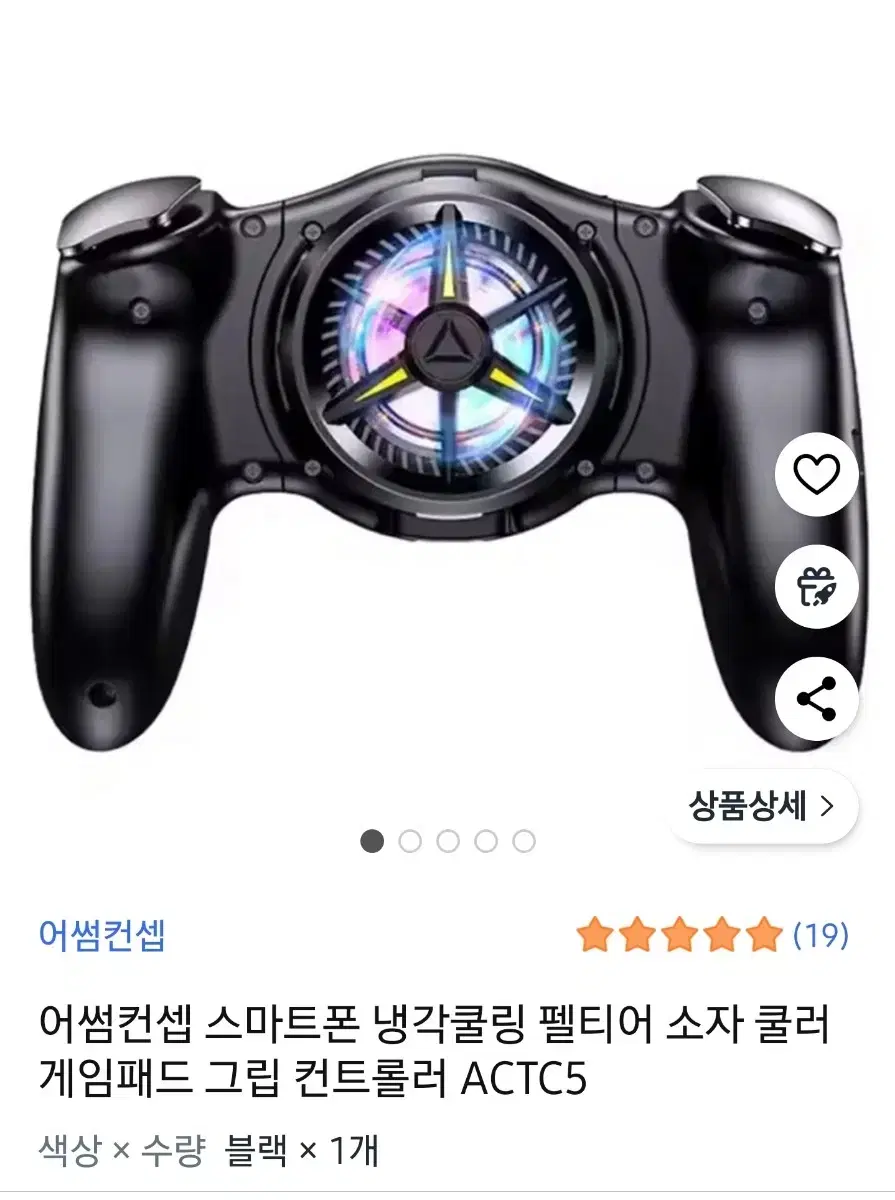Jump to the last carousel dot

click(523, 843)
